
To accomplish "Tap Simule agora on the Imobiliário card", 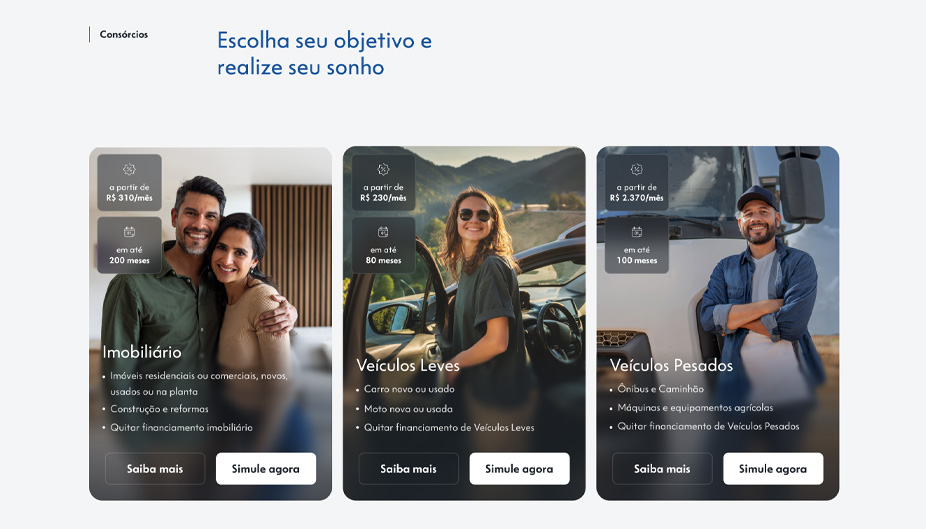I will [266, 469].
